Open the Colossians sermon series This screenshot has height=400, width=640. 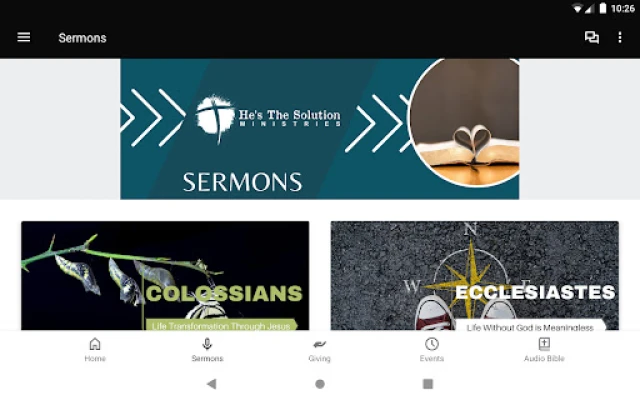coord(165,276)
